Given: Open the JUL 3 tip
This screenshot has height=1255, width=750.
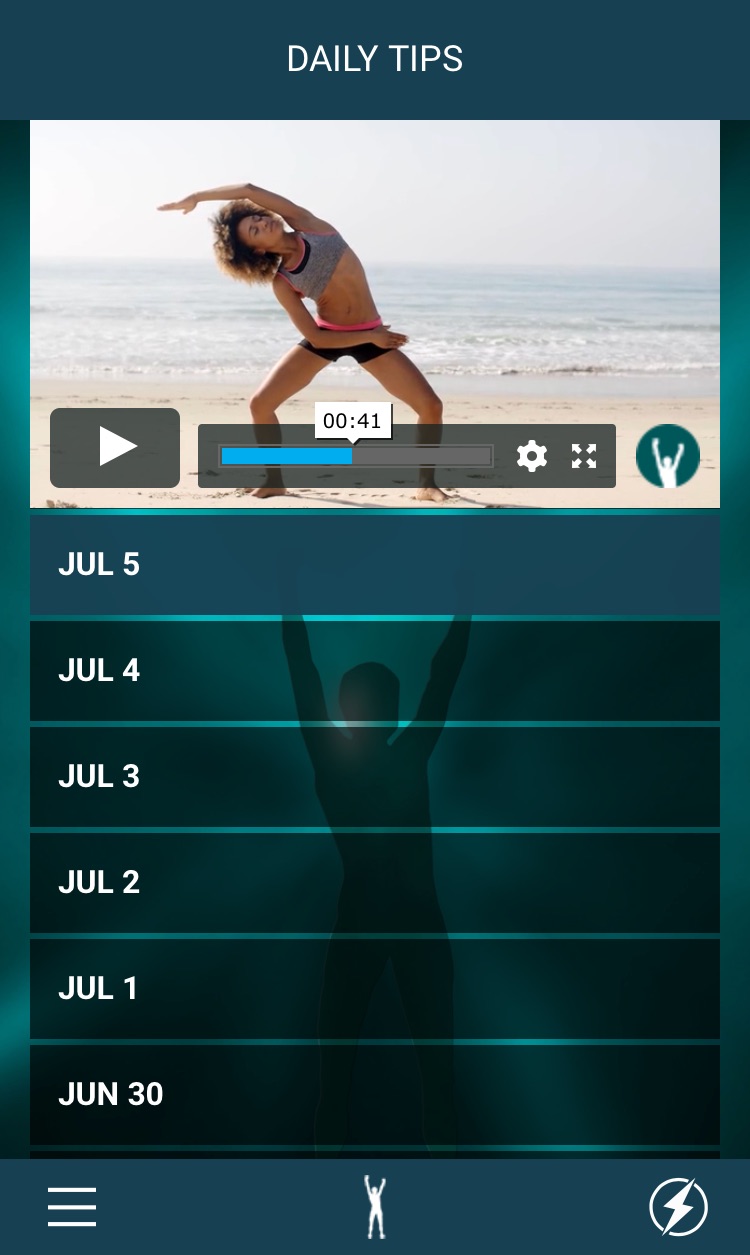Looking at the screenshot, I should pyautogui.click(x=375, y=776).
